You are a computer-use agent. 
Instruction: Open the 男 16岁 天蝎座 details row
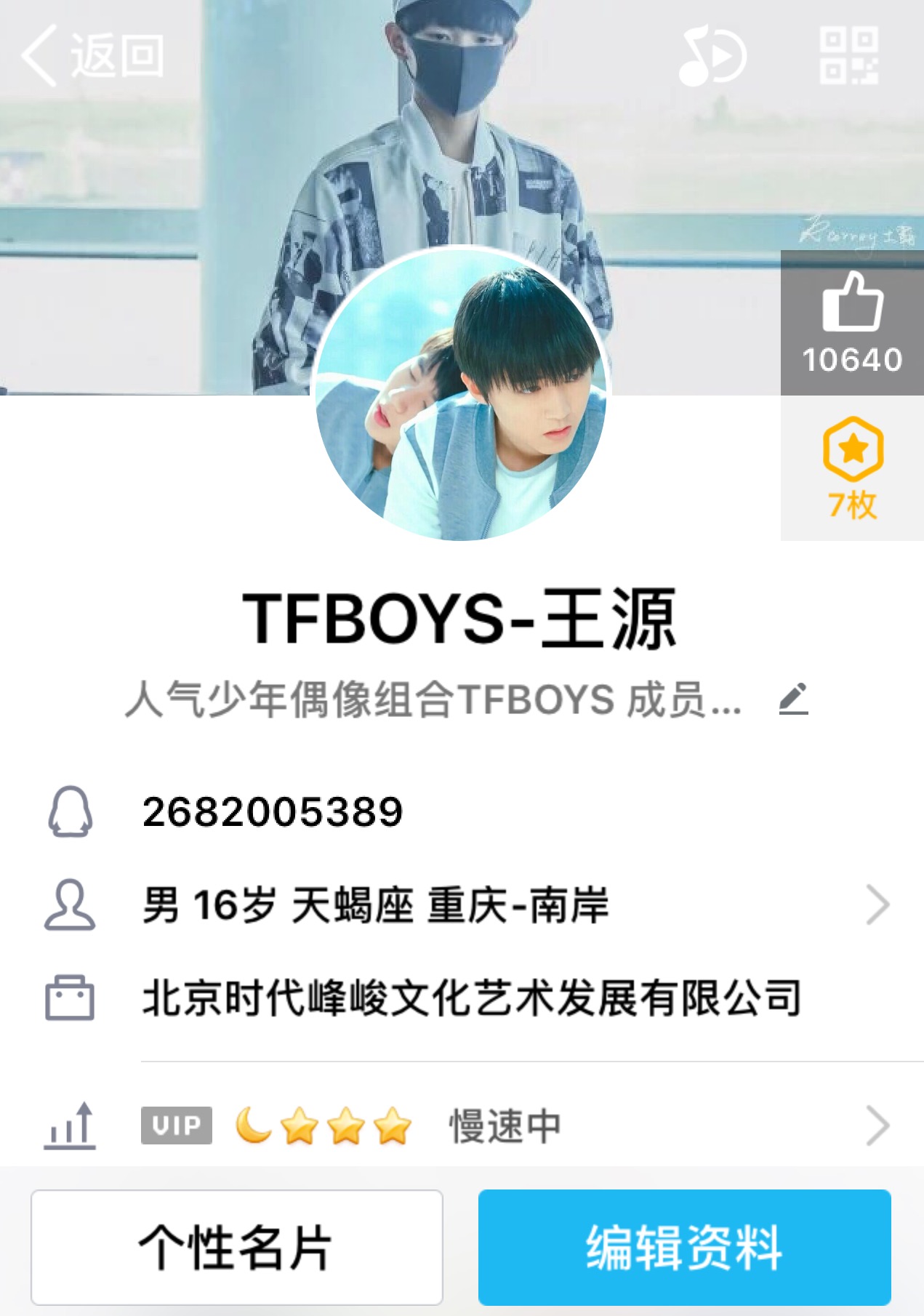tap(465, 905)
